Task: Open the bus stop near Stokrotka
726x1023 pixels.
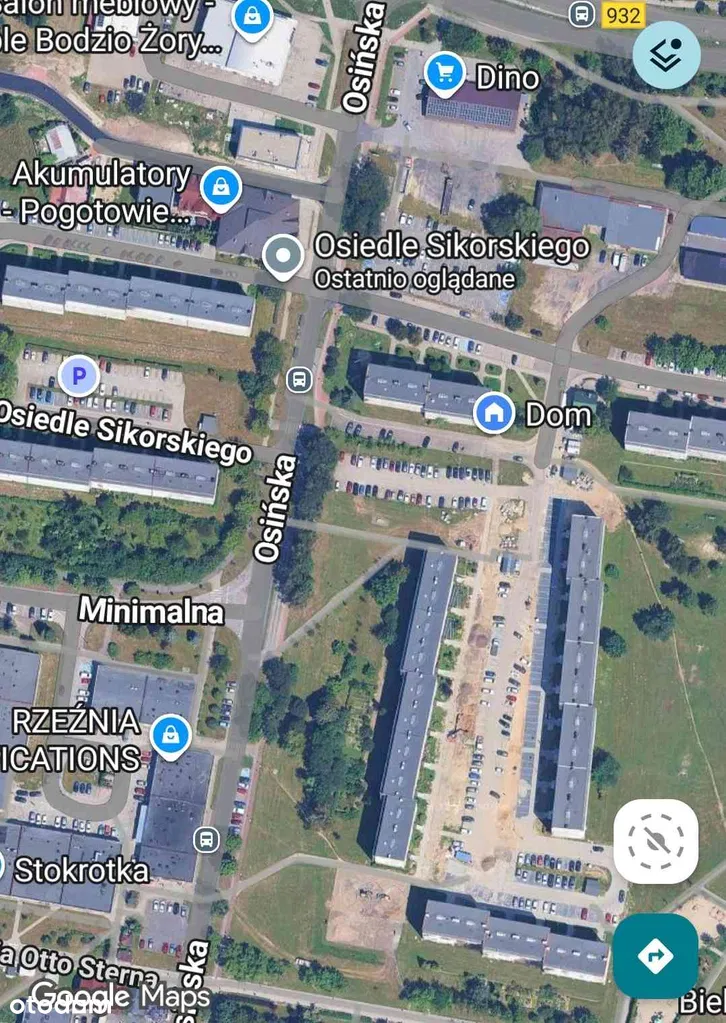Action: (x=207, y=838)
